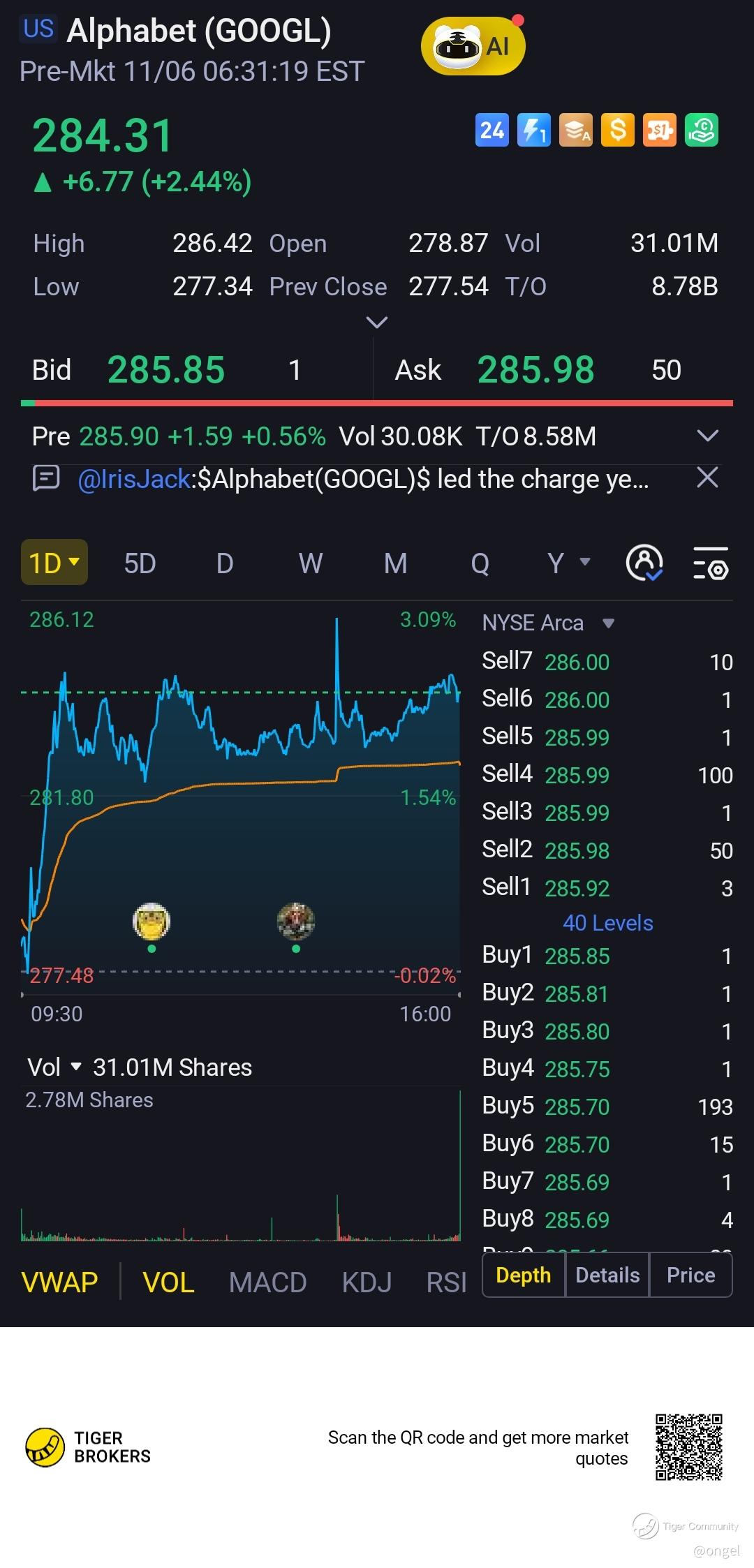
Task: Switch indicator to MACD
Action: click(267, 1282)
